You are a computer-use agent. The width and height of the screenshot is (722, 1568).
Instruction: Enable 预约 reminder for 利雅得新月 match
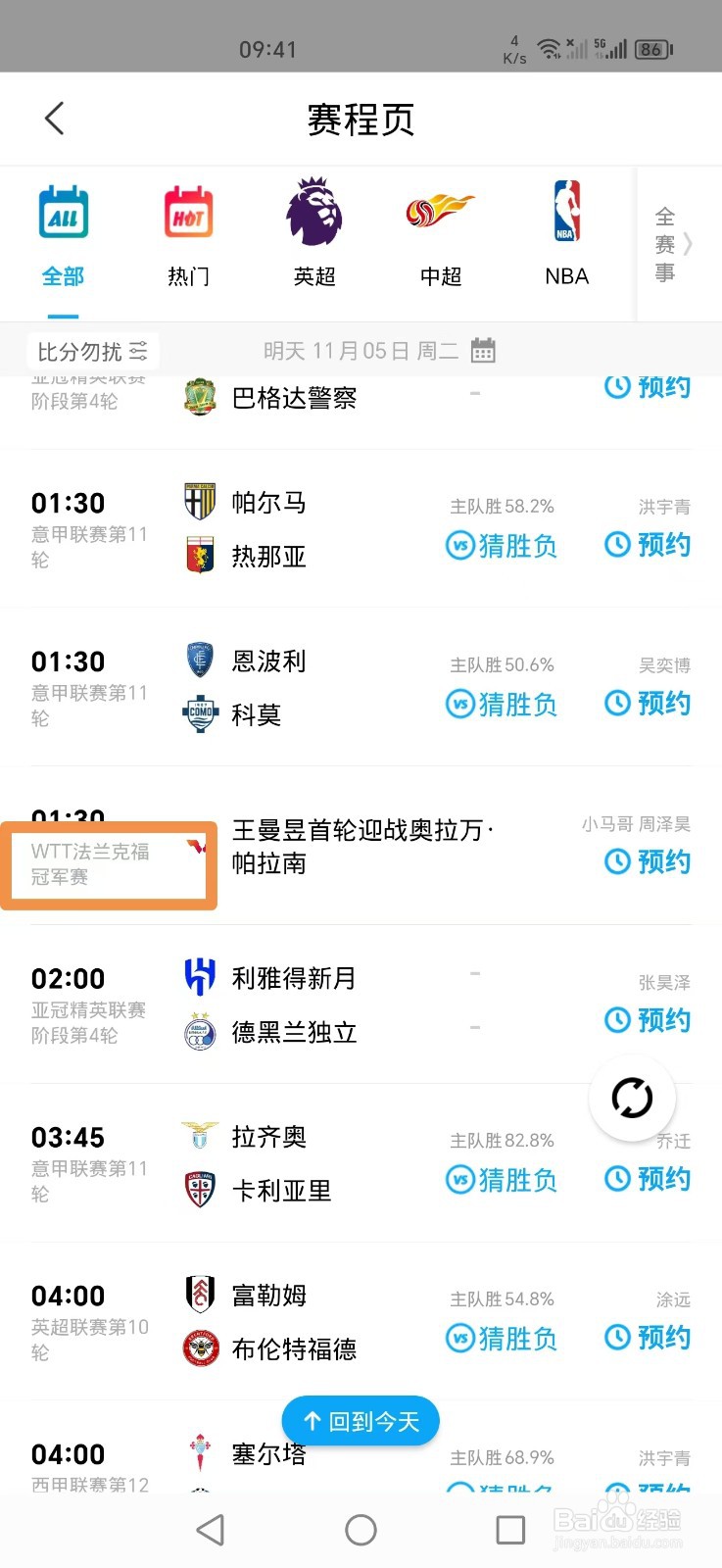pyautogui.click(x=647, y=1019)
